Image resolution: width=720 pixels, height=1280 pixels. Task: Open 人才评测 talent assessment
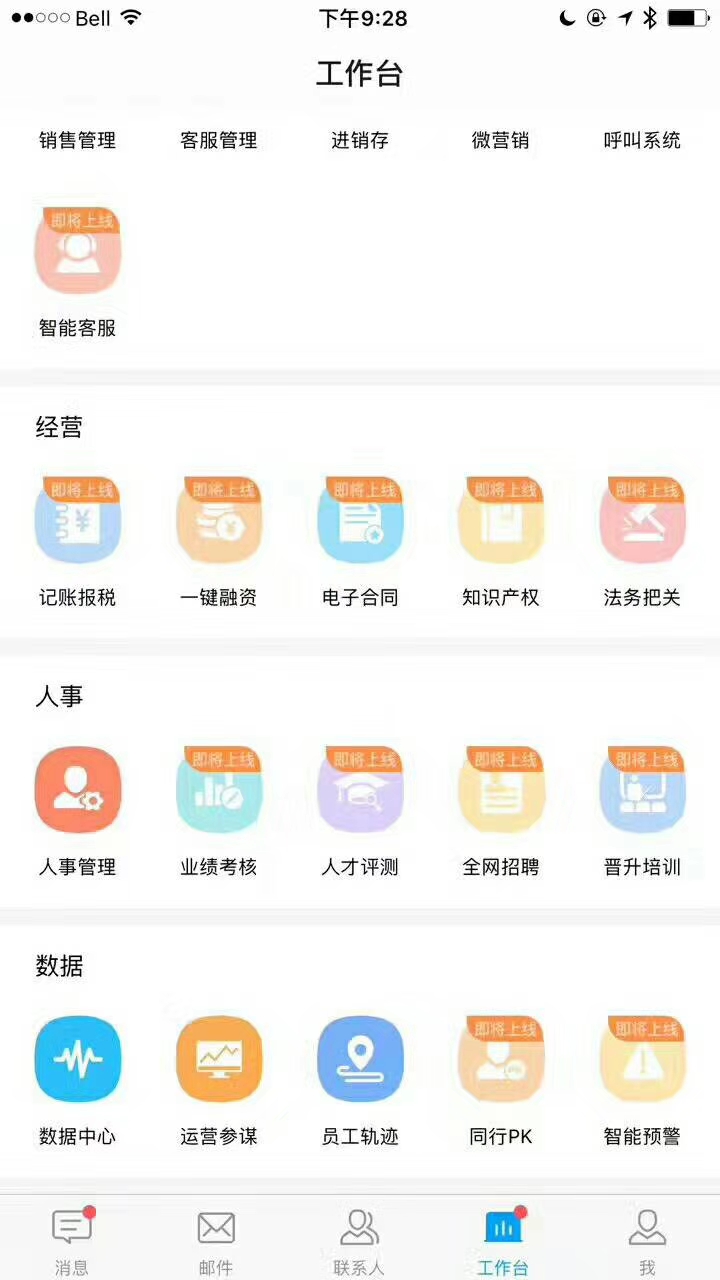tap(360, 788)
